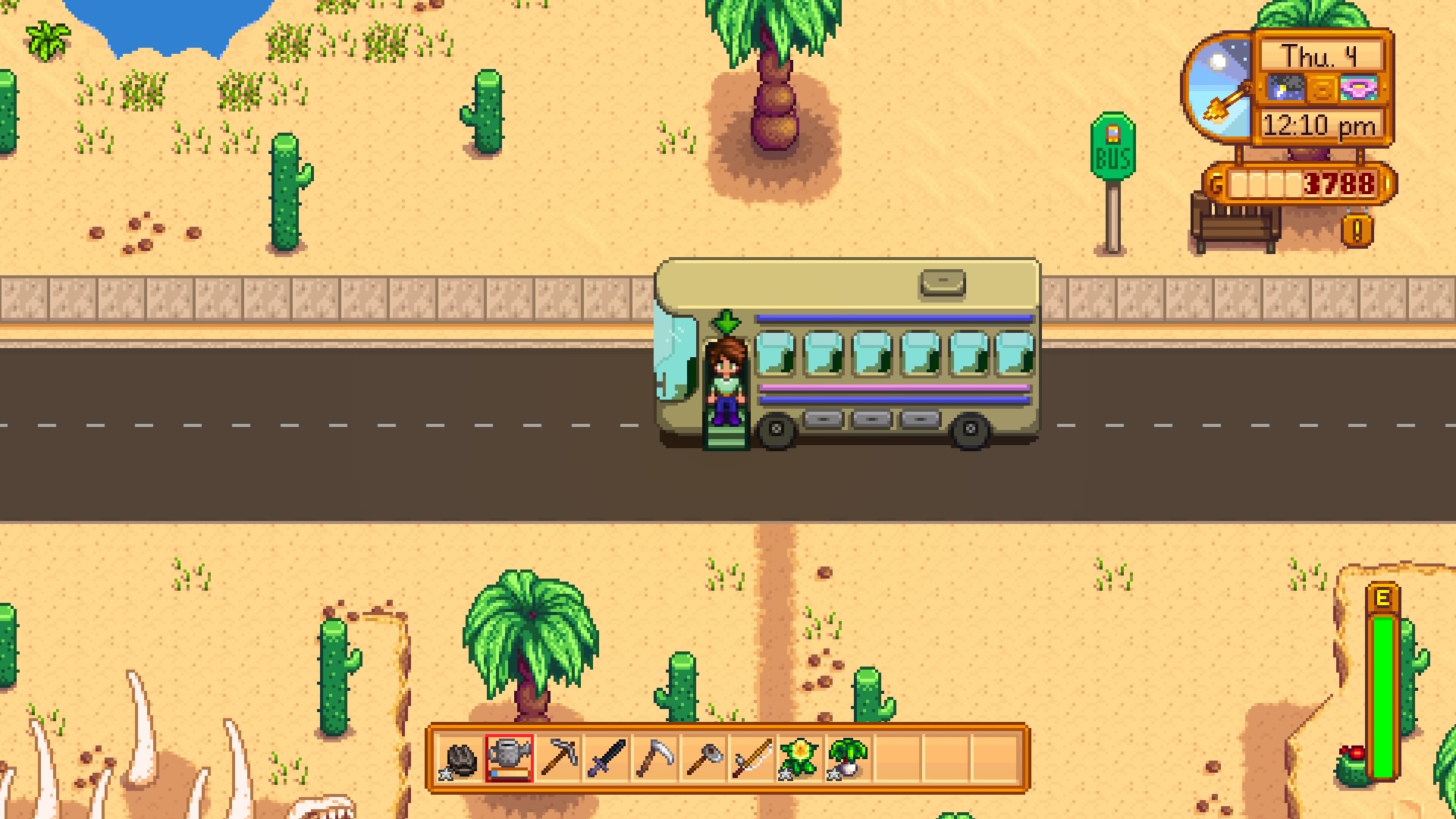This screenshot has width=1456, height=819.
Task: Select the fishing rod in the toolbar
Action: click(x=752, y=758)
